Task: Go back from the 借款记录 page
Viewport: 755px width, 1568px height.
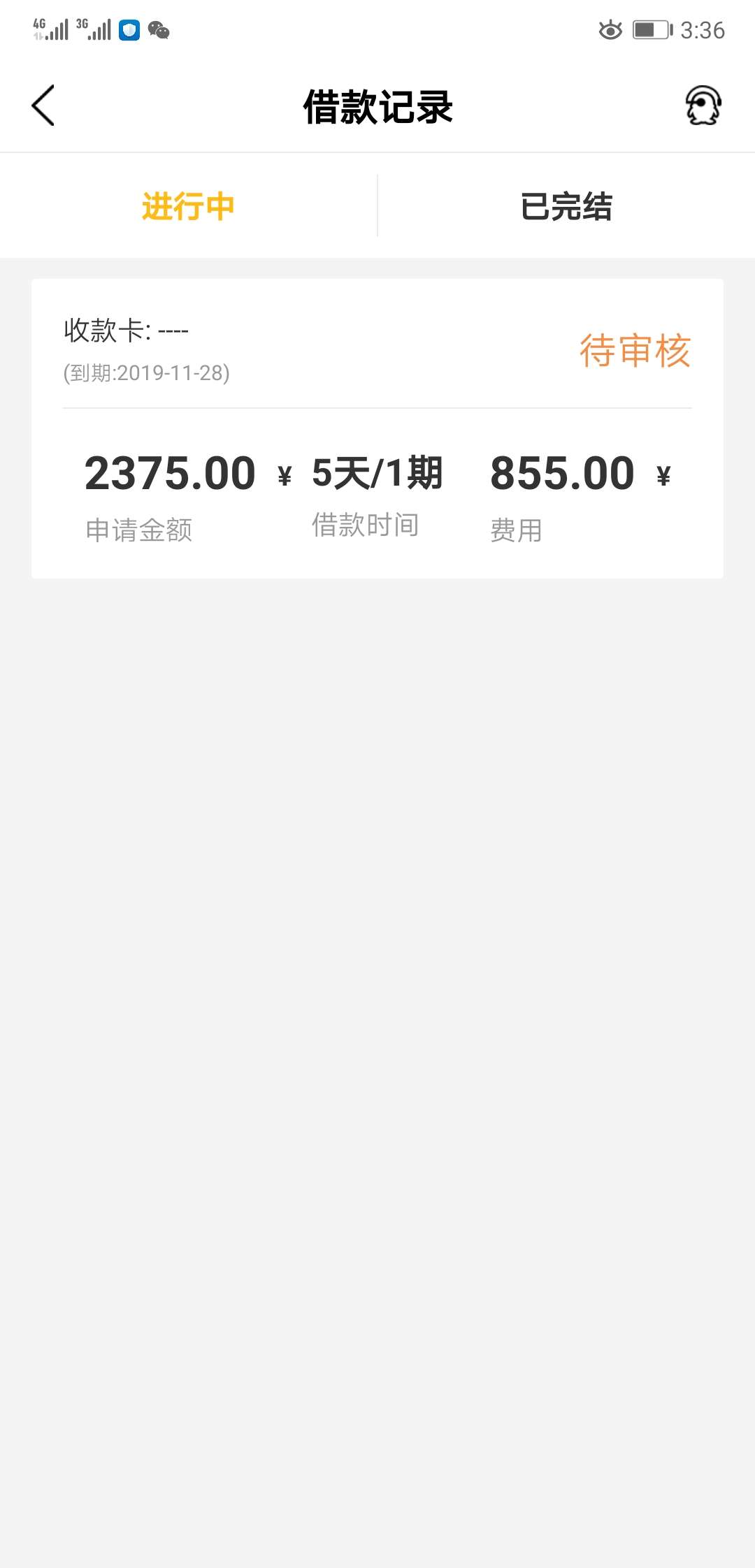Action: [43, 106]
